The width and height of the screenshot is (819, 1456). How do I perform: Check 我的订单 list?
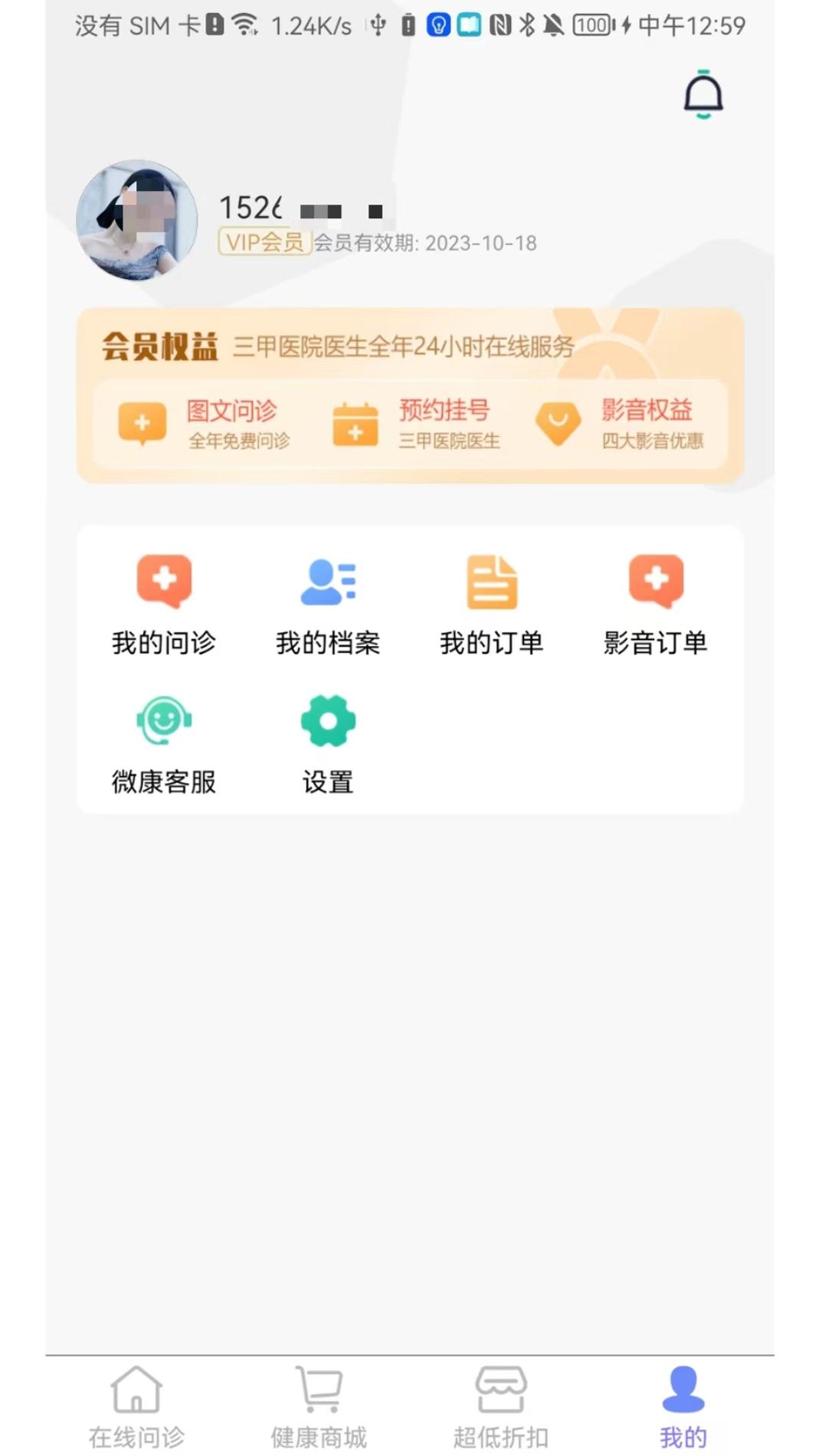tap(491, 605)
